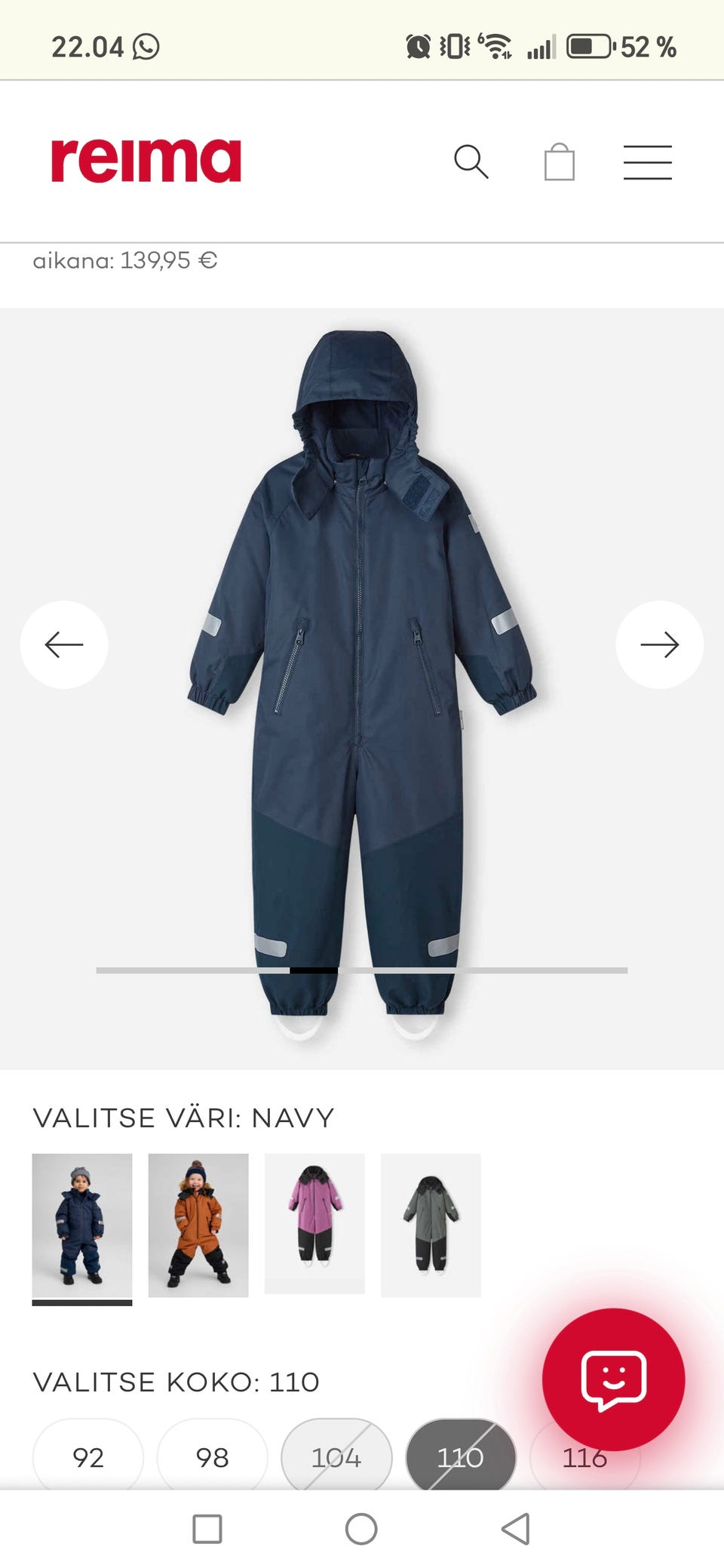Go to the Reima home page
Image resolution: width=724 pixels, height=1568 pixels.
[x=146, y=160]
